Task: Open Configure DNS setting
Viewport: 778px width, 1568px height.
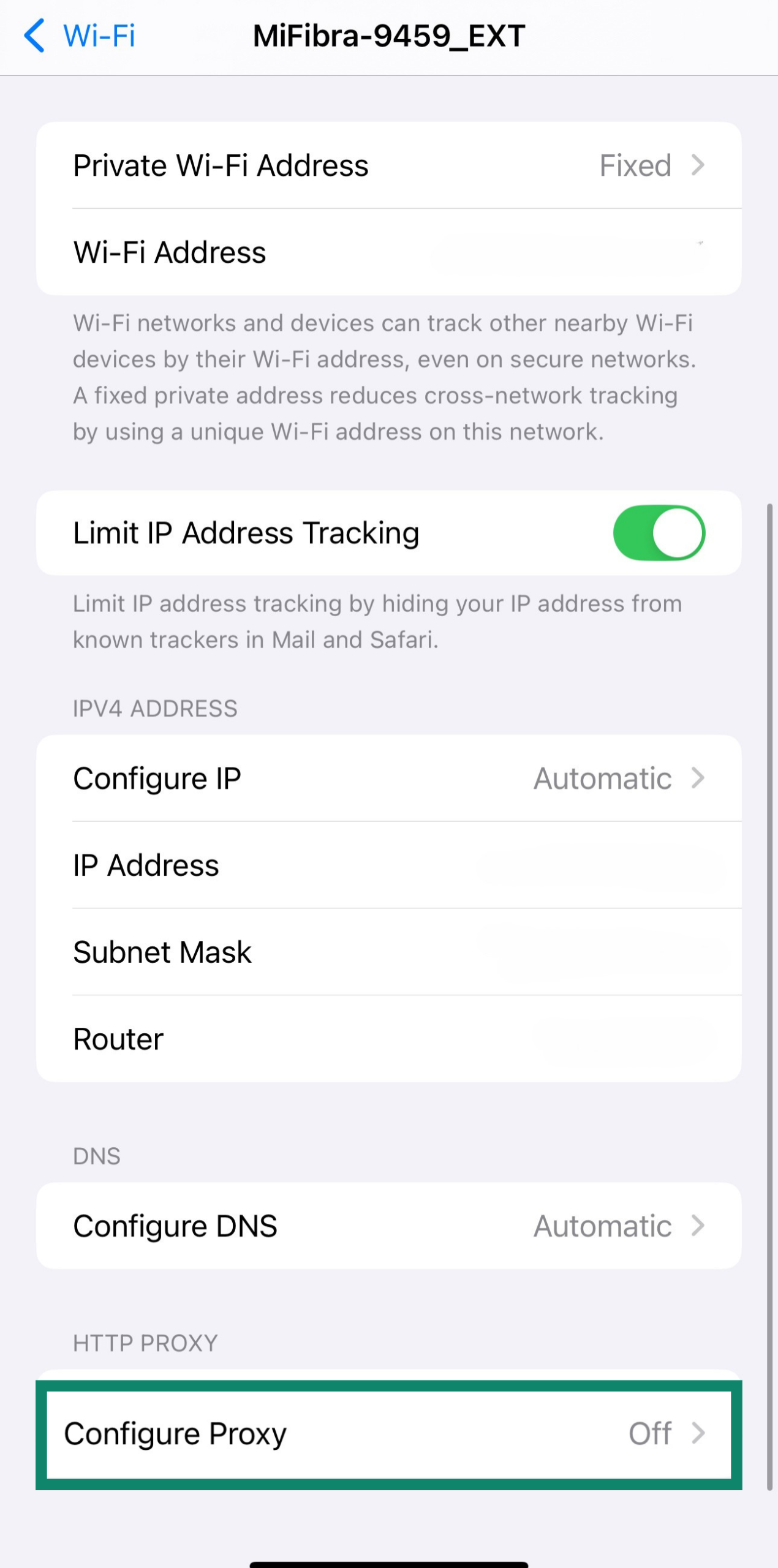Action: click(388, 1226)
